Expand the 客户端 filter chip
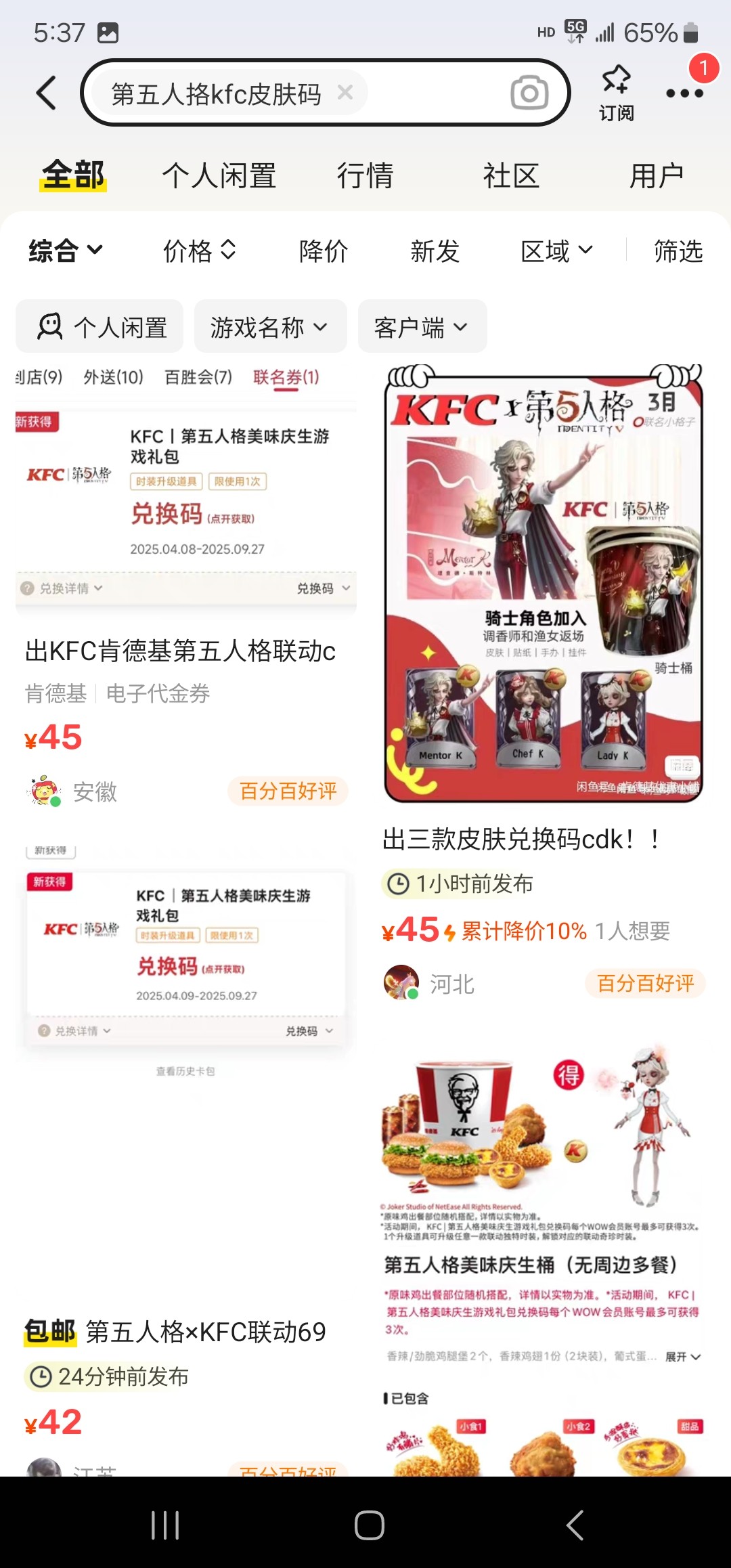The width and height of the screenshot is (731, 1568). (x=421, y=327)
